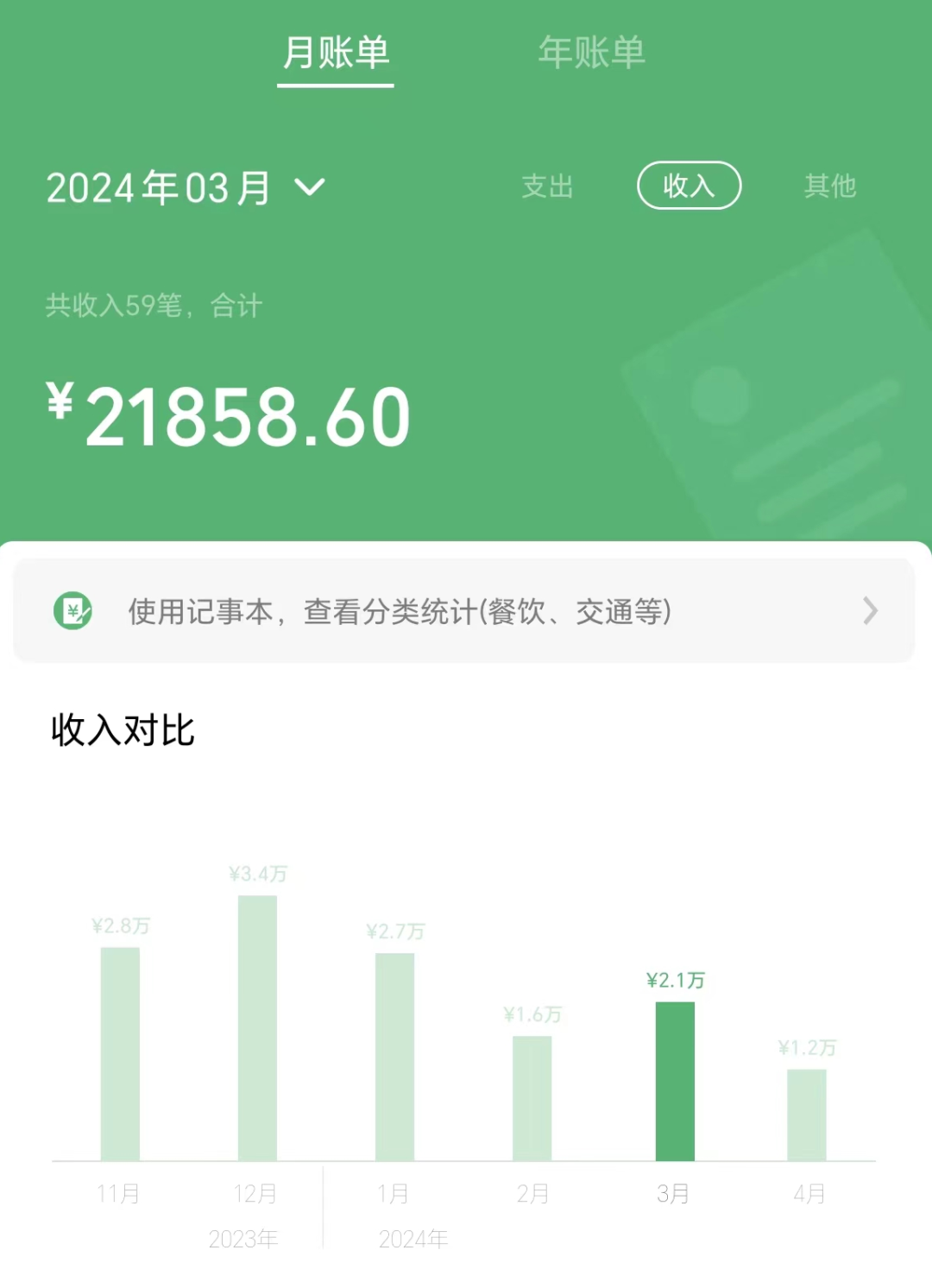
Task: Choose the 4月 bar in chart
Action: pyautogui.click(x=806, y=1114)
